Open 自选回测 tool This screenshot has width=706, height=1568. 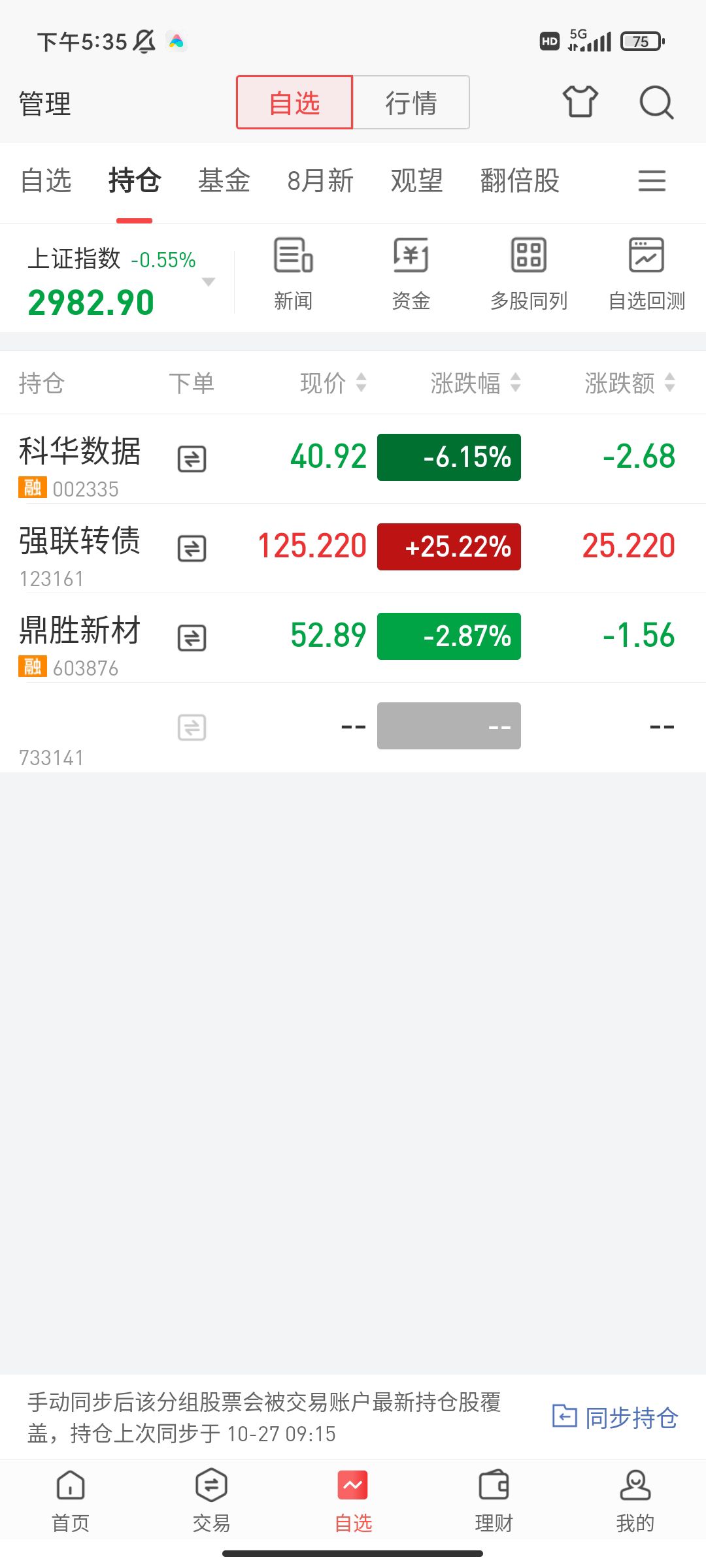point(646,274)
